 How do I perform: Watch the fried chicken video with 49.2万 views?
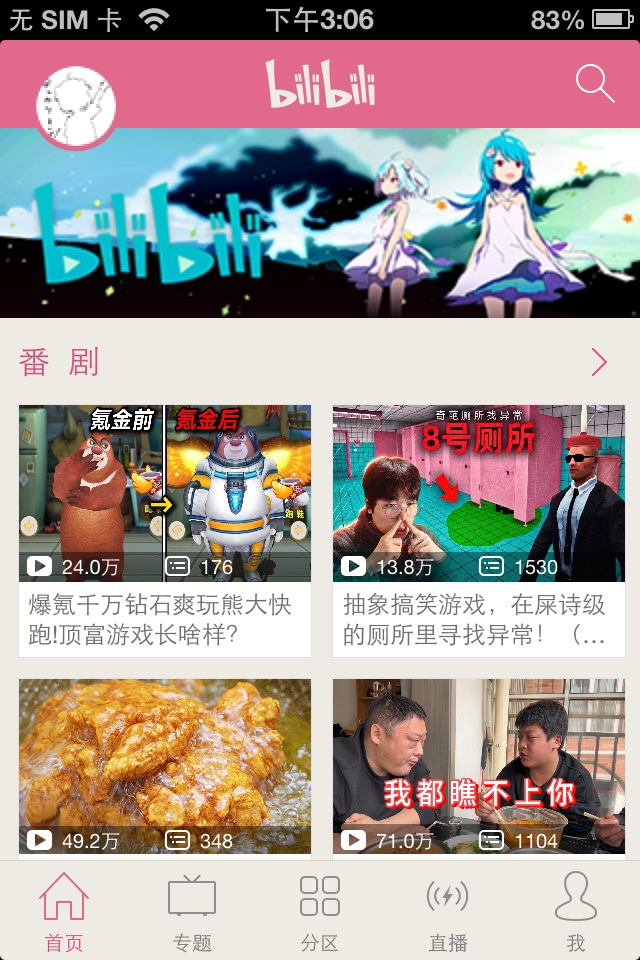[x=165, y=766]
